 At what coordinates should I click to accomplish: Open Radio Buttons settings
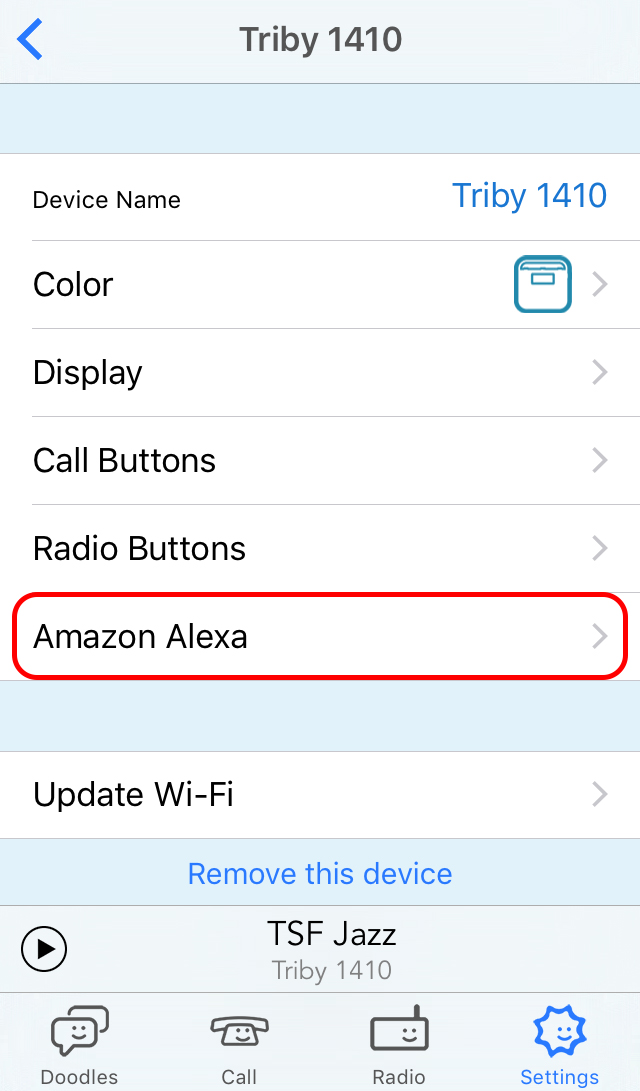320,549
